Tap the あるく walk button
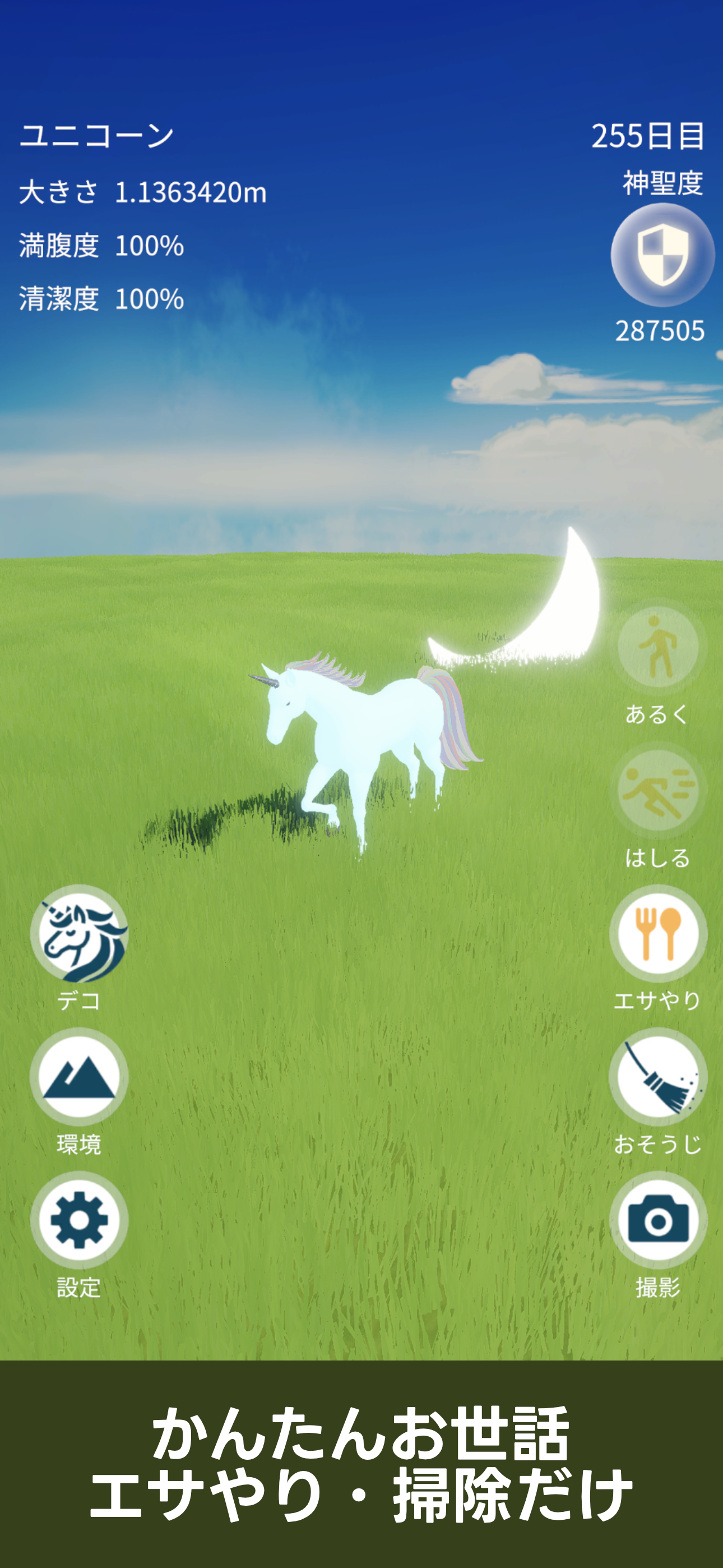 (658, 647)
